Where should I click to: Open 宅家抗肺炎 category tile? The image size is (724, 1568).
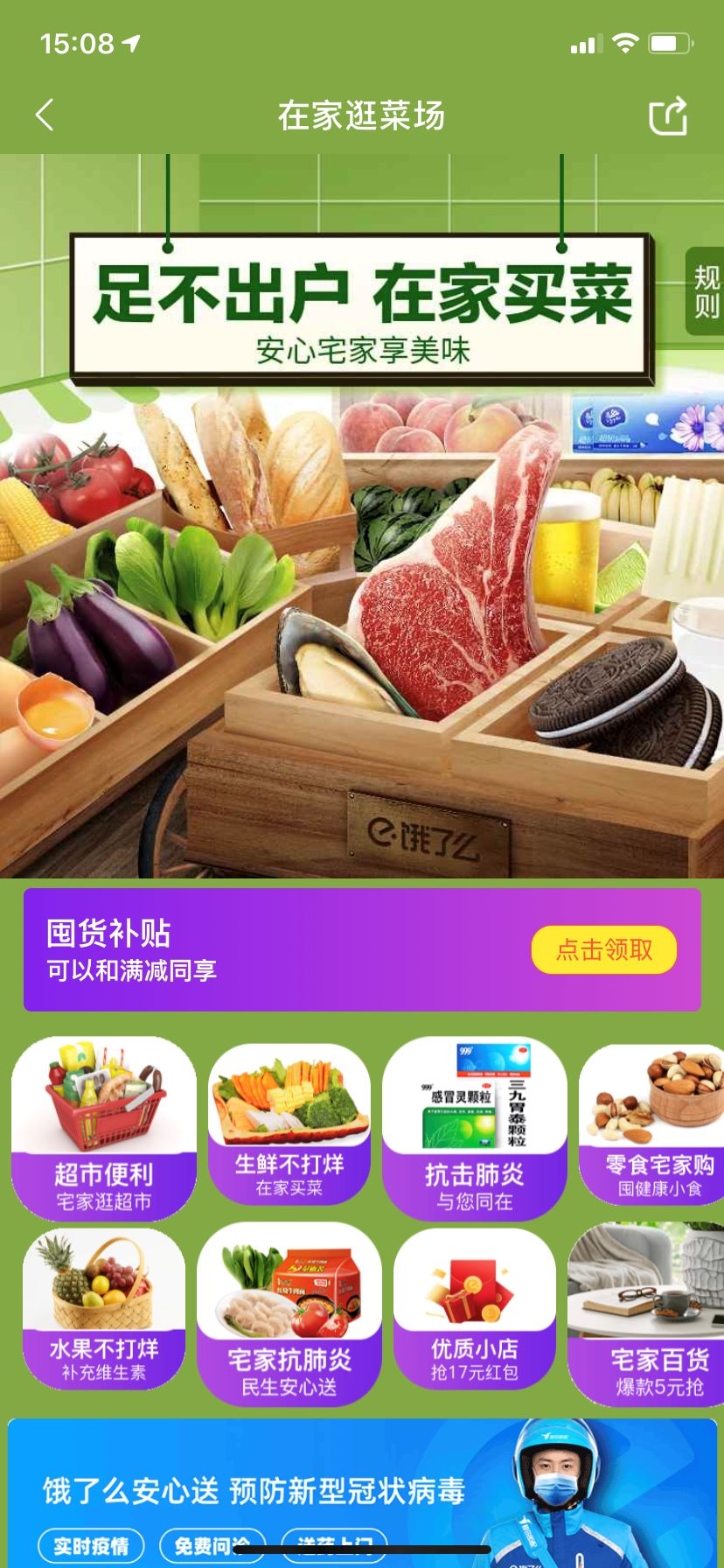(289, 1314)
